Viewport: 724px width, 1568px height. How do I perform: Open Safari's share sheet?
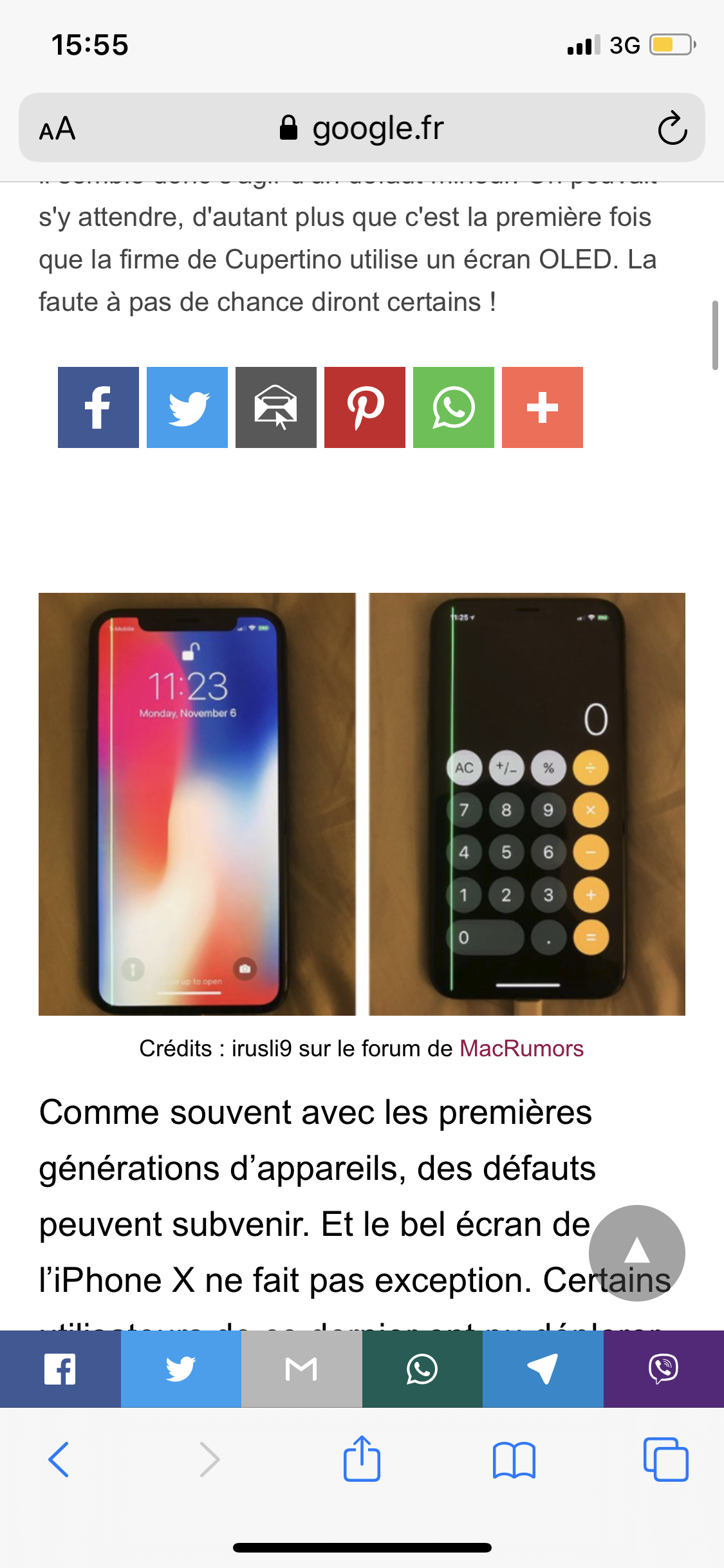click(x=362, y=1459)
